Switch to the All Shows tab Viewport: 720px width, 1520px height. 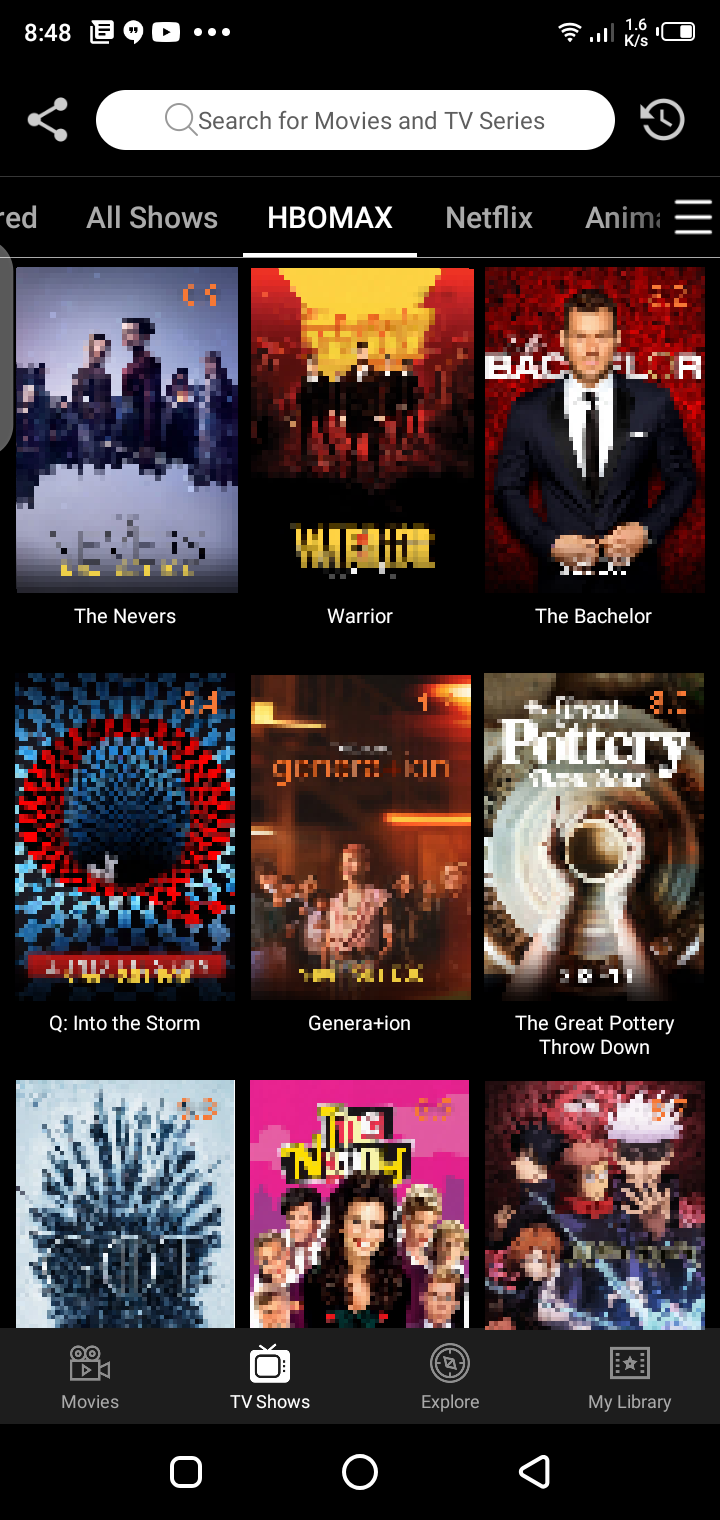pos(152,218)
